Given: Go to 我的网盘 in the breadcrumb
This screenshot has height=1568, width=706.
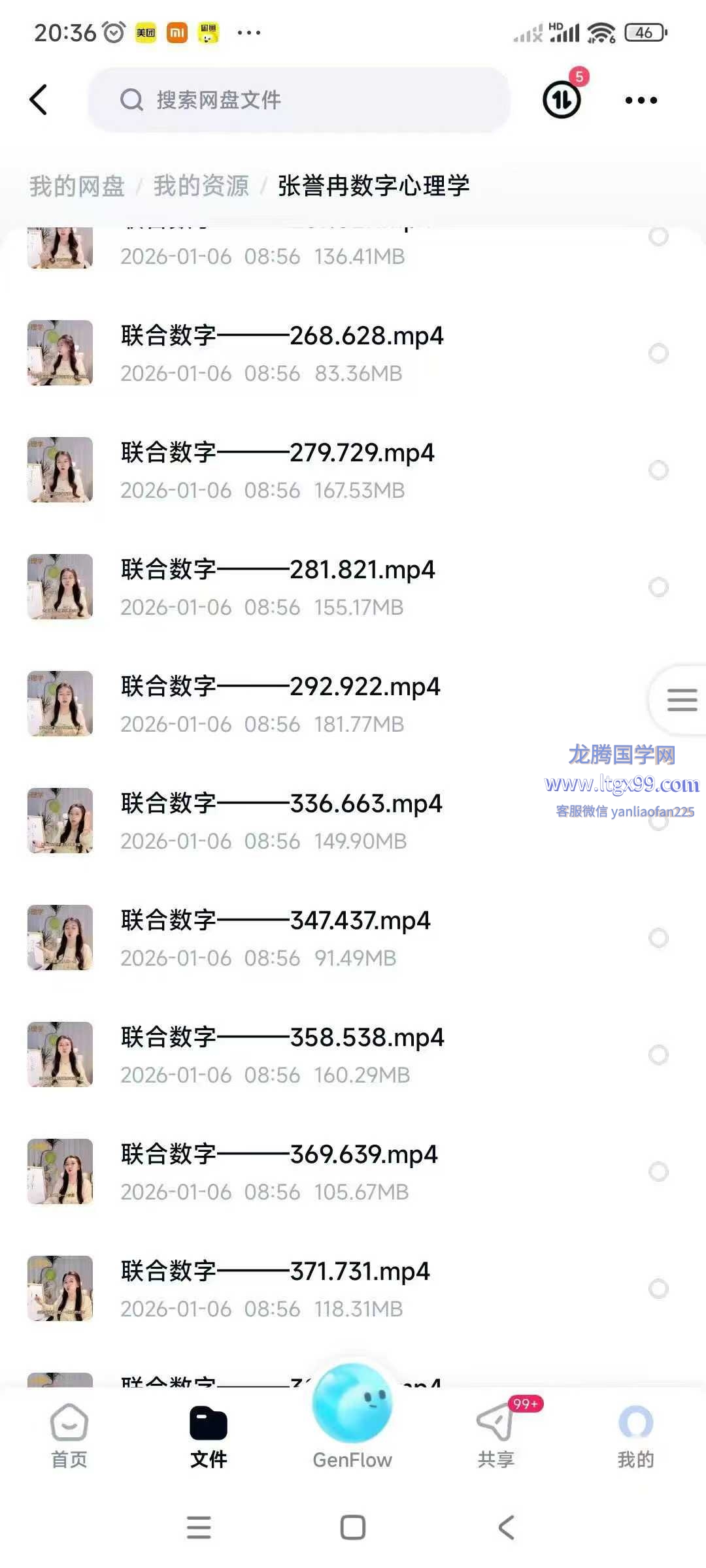Looking at the screenshot, I should coord(77,186).
